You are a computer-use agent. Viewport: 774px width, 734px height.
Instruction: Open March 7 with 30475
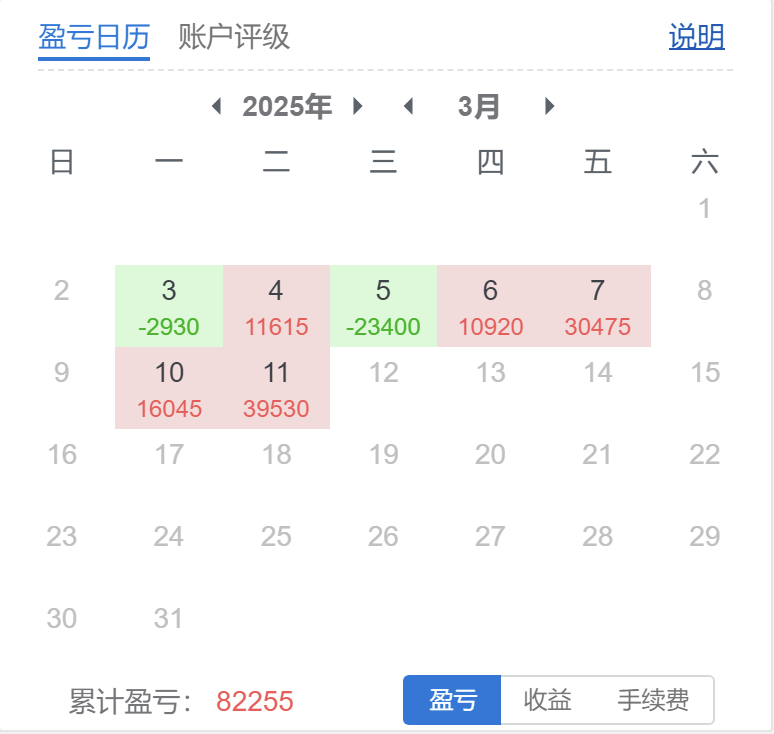[597, 306]
